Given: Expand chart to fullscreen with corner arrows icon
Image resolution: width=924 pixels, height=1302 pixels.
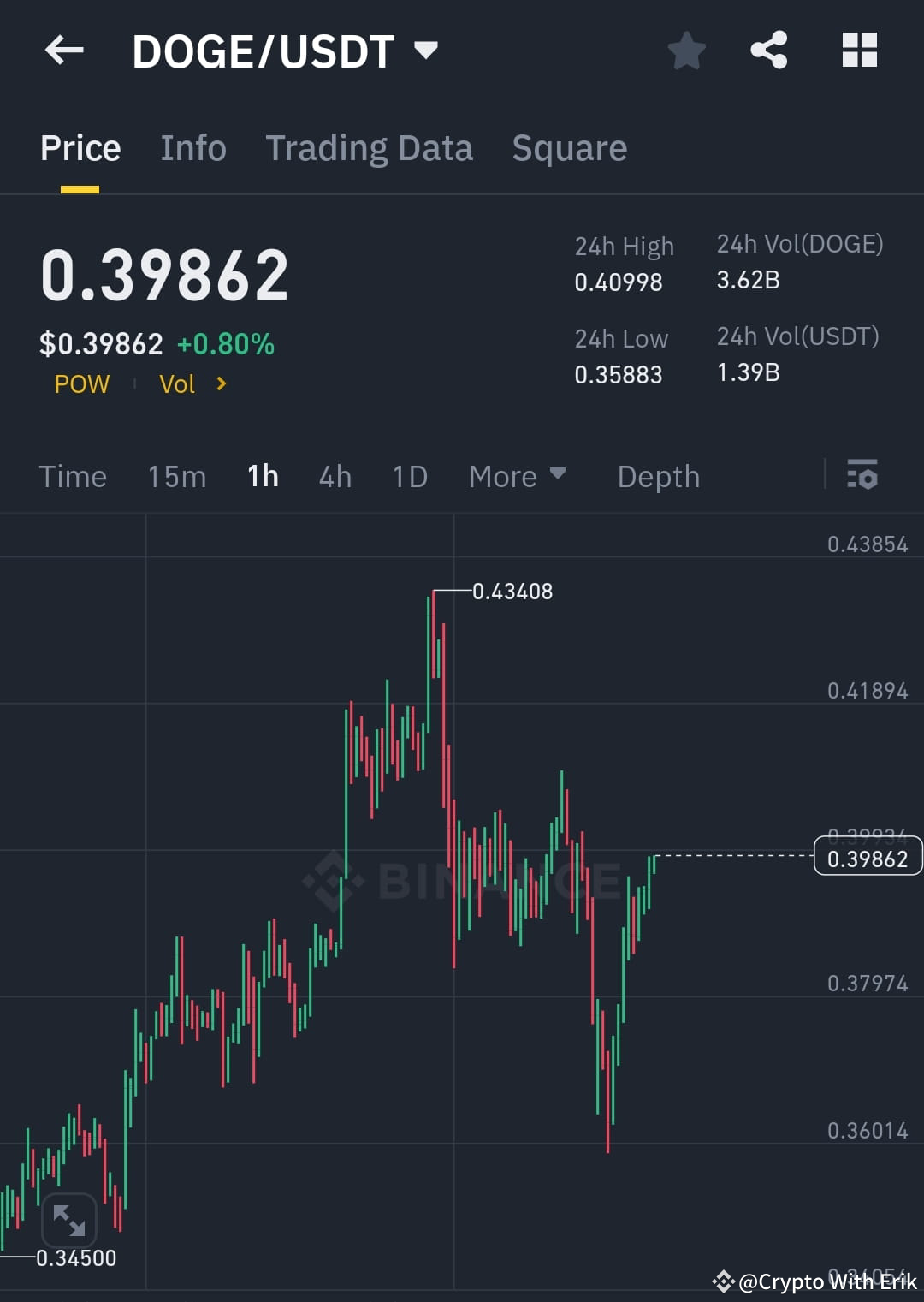Looking at the screenshot, I should [68, 1222].
